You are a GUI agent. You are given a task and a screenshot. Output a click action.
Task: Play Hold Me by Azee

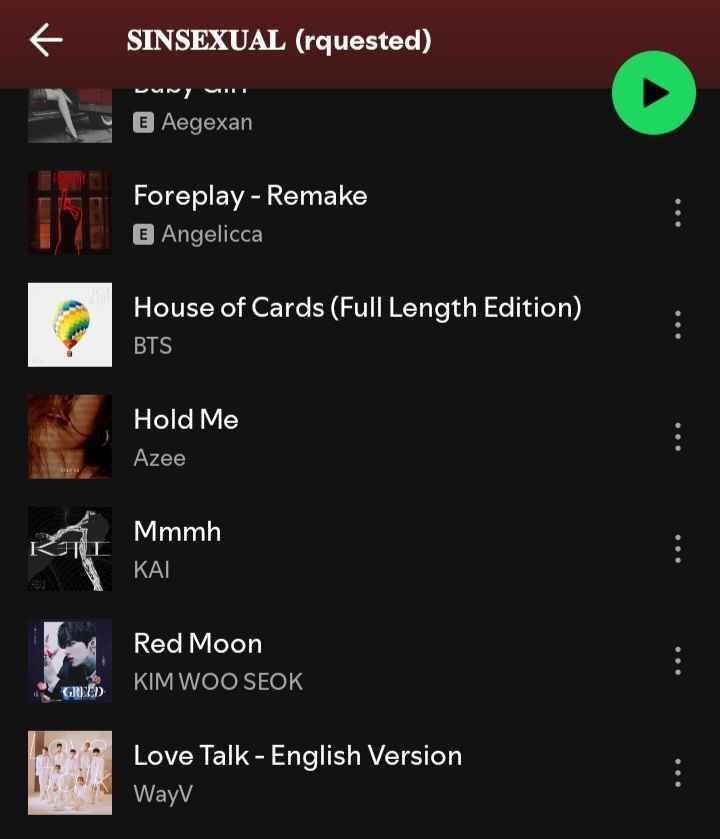pos(186,420)
